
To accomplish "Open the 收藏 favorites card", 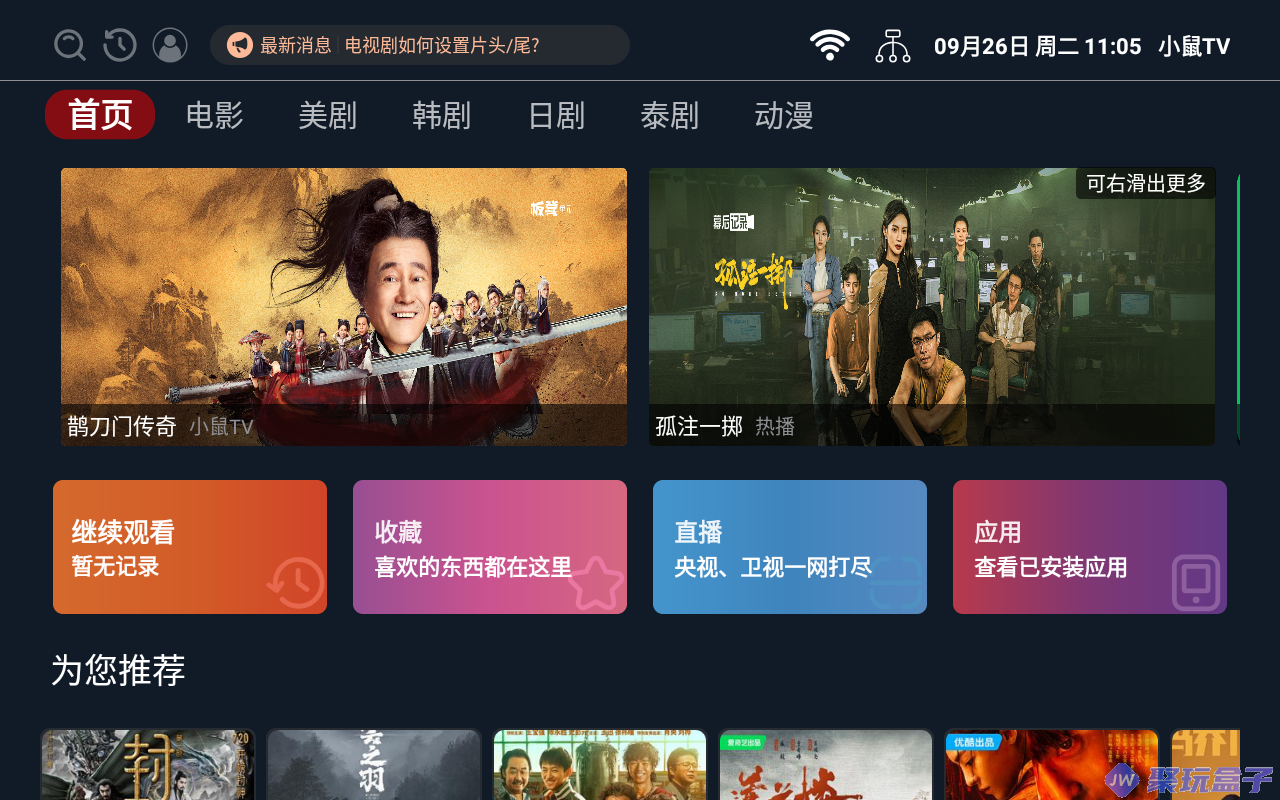I will coord(490,547).
